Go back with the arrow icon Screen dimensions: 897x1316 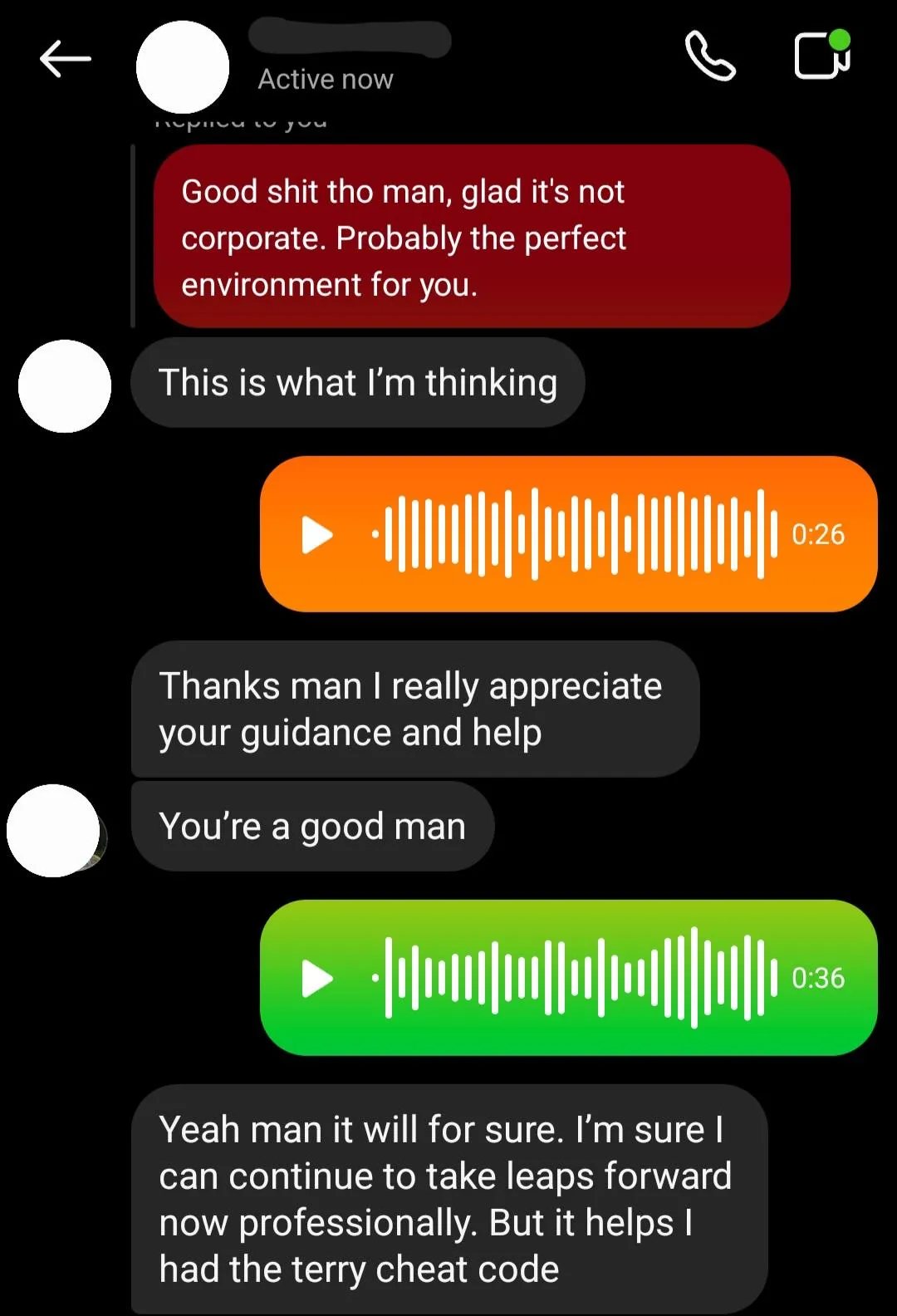click(65, 59)
